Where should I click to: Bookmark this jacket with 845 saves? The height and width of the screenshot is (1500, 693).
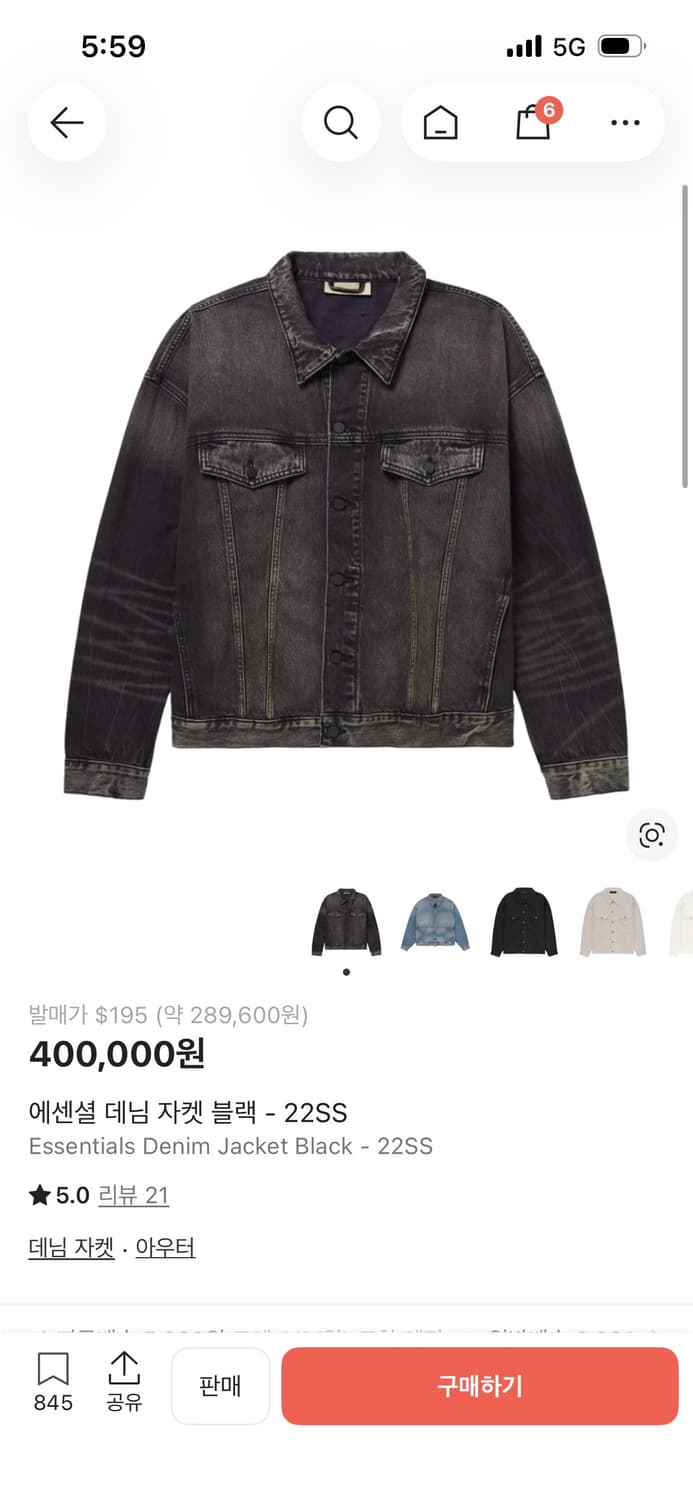[53, 1380]
